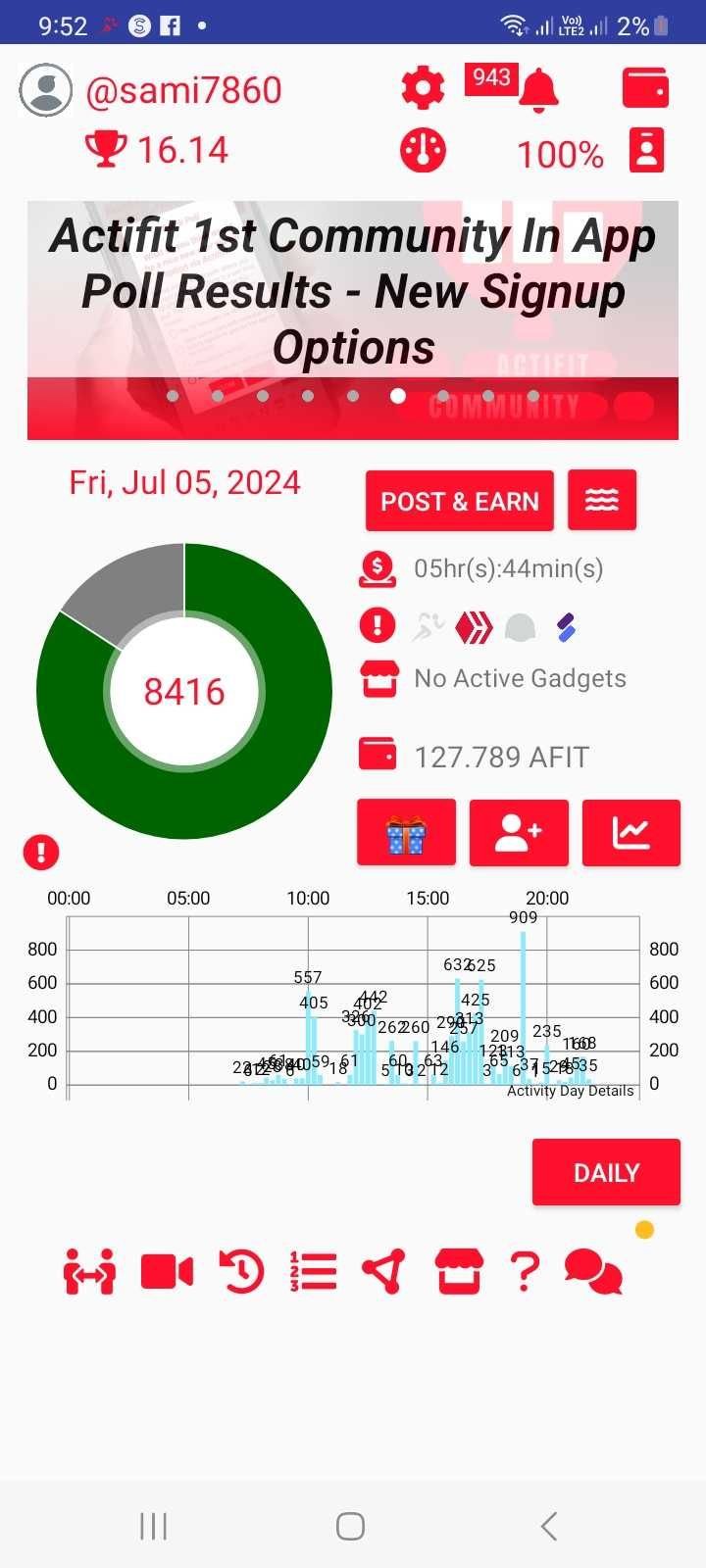Open the video camera icon
This screenshot has height=1568, width=706.
(167, 1272)
